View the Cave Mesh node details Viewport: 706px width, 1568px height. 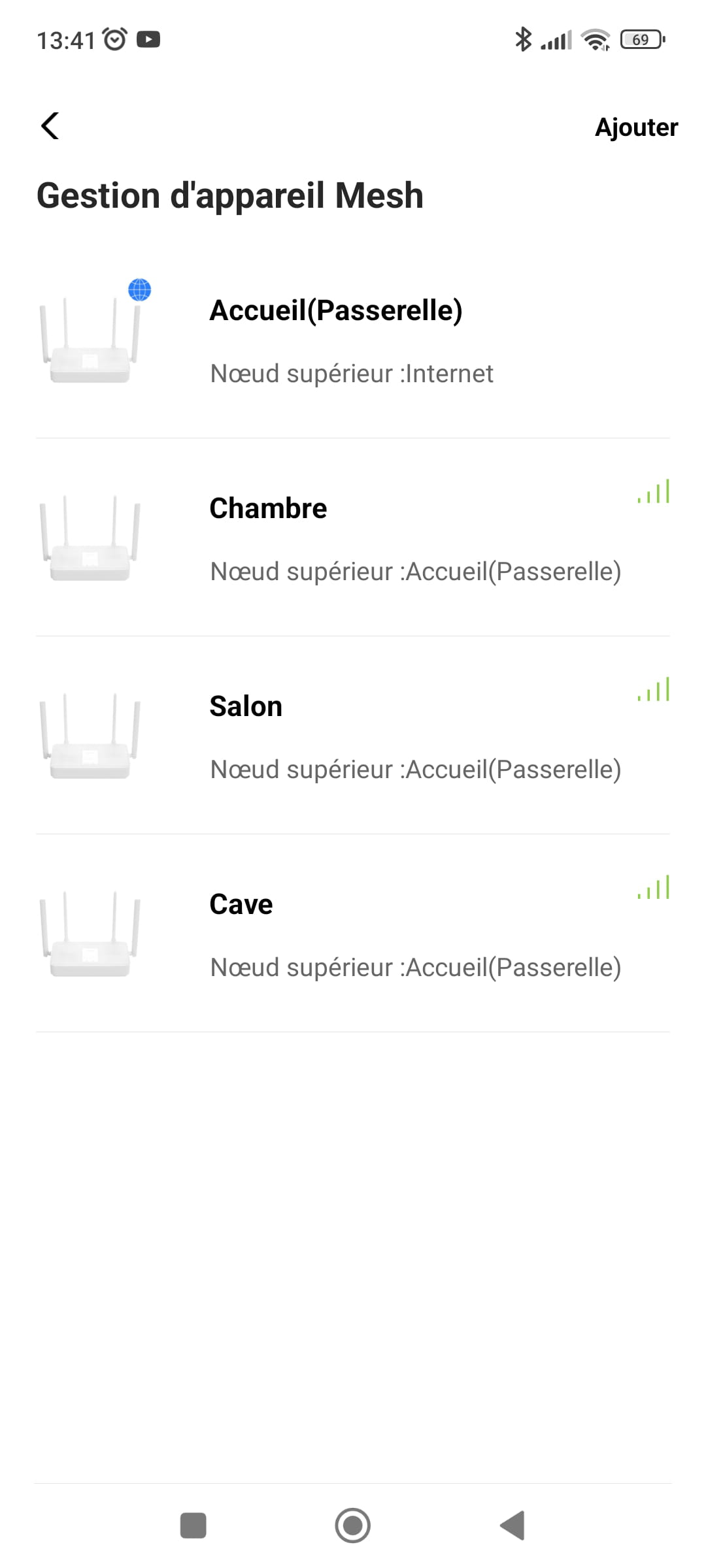(353, 933)
